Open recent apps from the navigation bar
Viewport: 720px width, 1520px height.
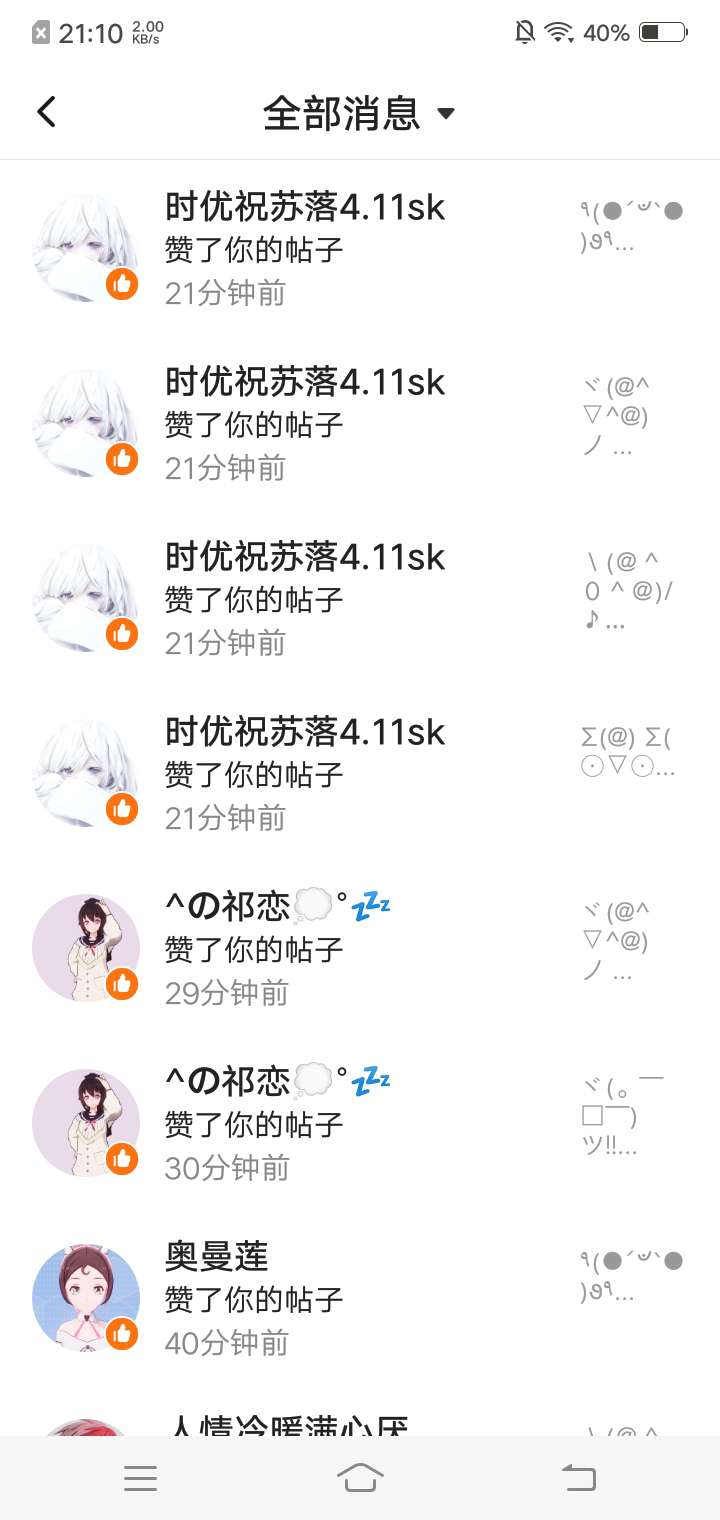tap(140, 1478)
